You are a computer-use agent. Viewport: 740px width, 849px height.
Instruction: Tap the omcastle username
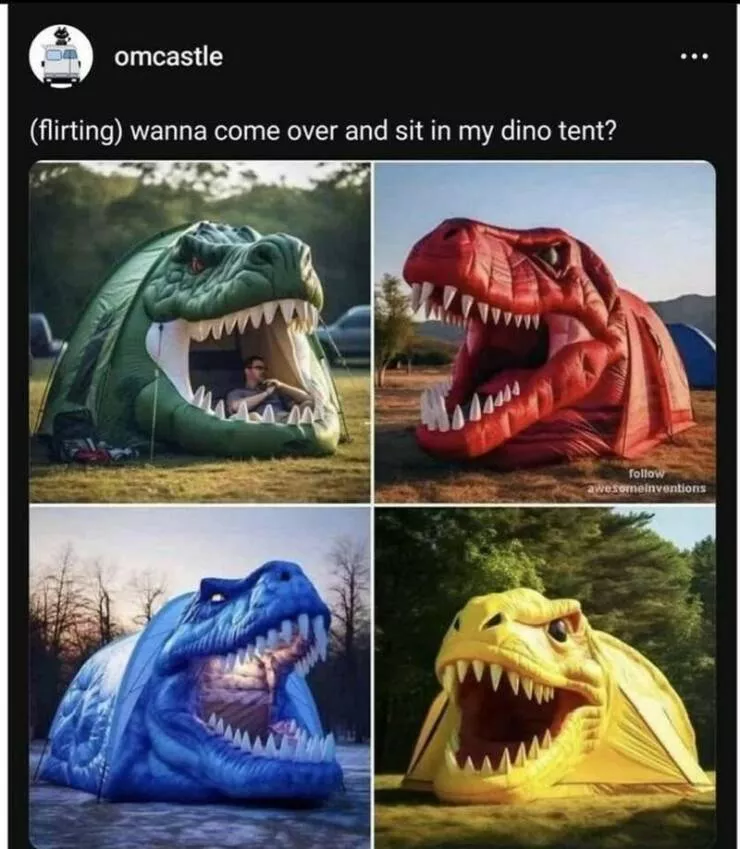[168, 56]
